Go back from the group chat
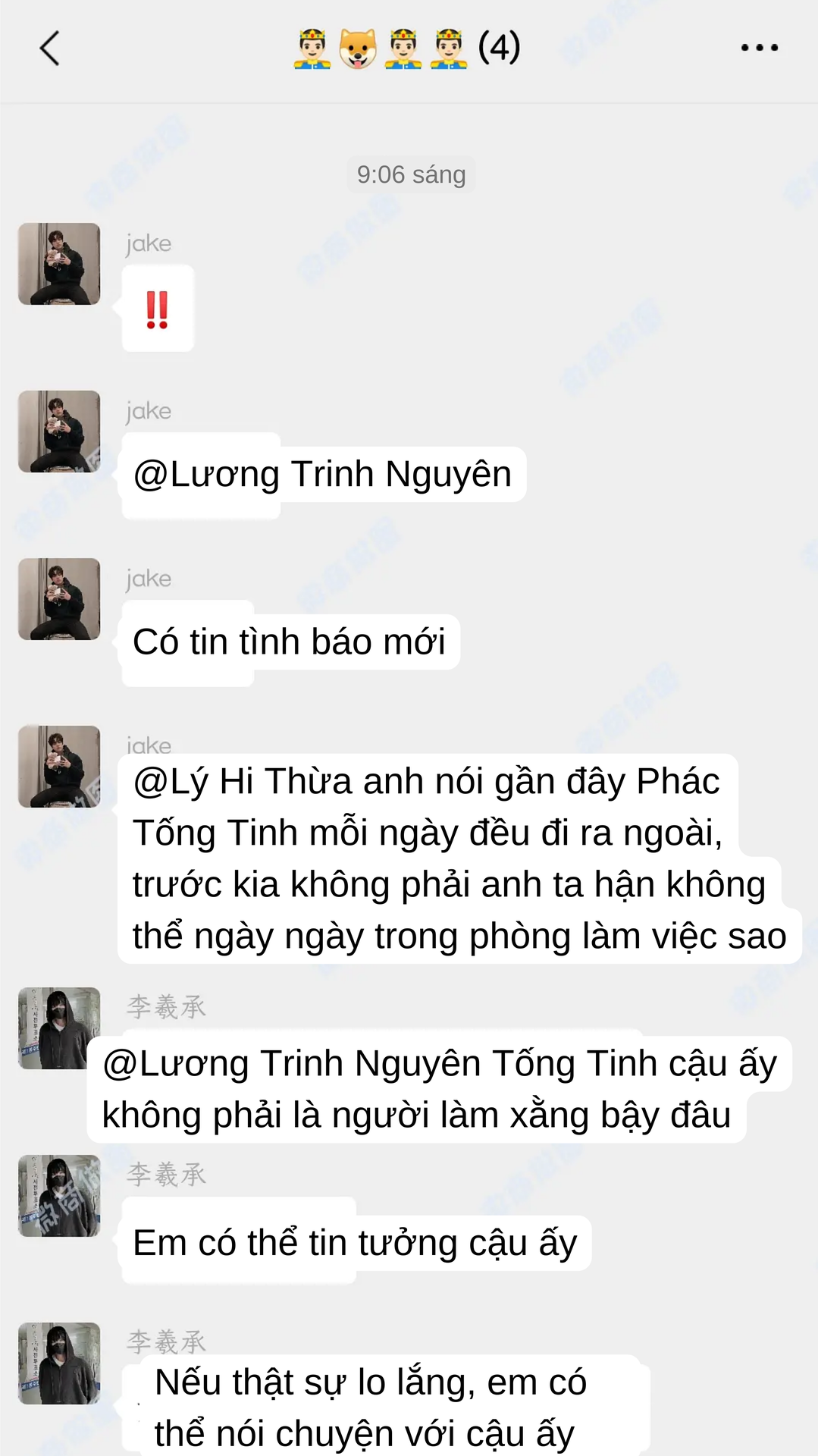The height and width of the screenshot is (1456, 818). click(x=49, y=49)
